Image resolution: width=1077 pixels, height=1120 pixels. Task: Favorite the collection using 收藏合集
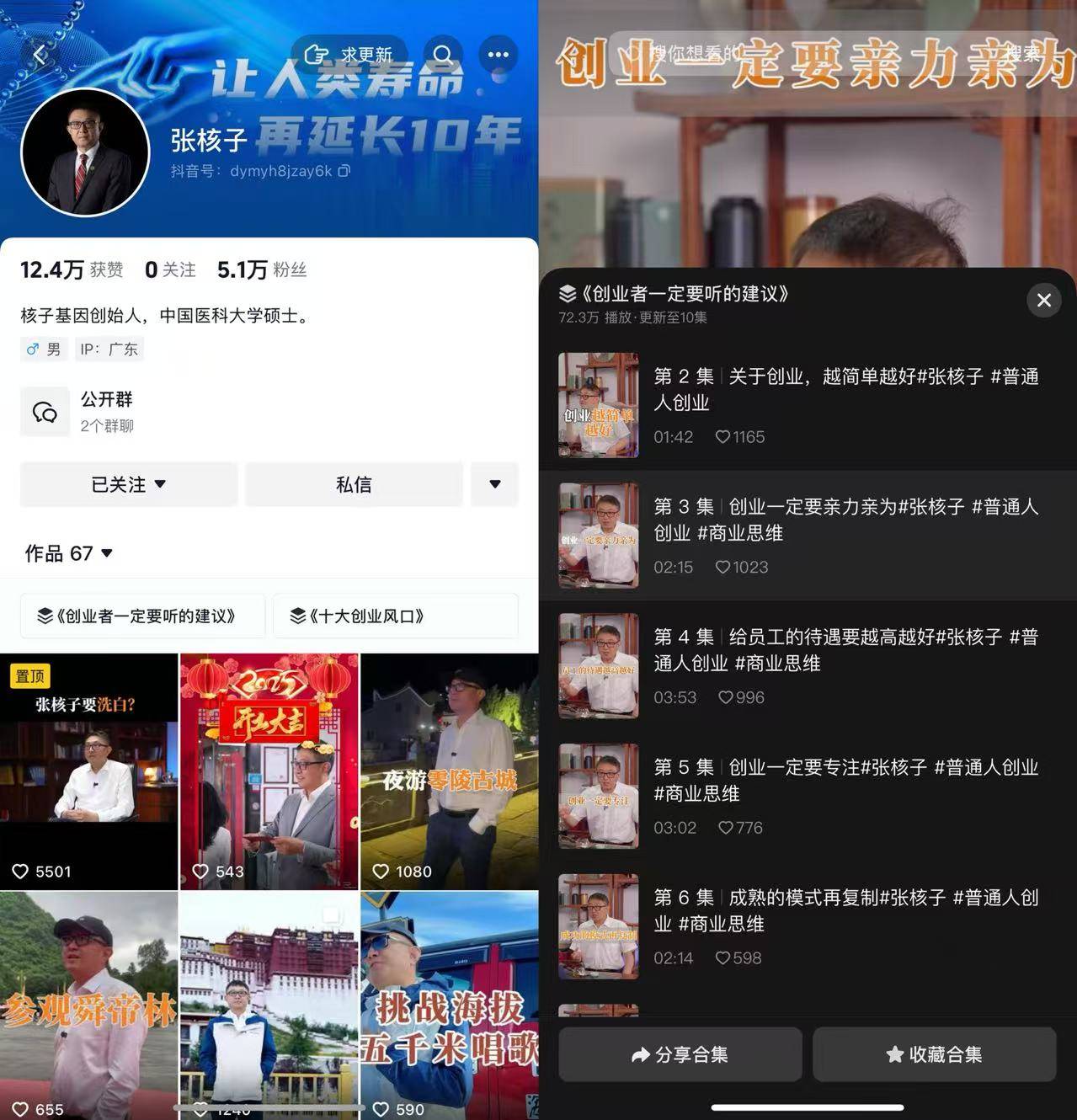934,1054
